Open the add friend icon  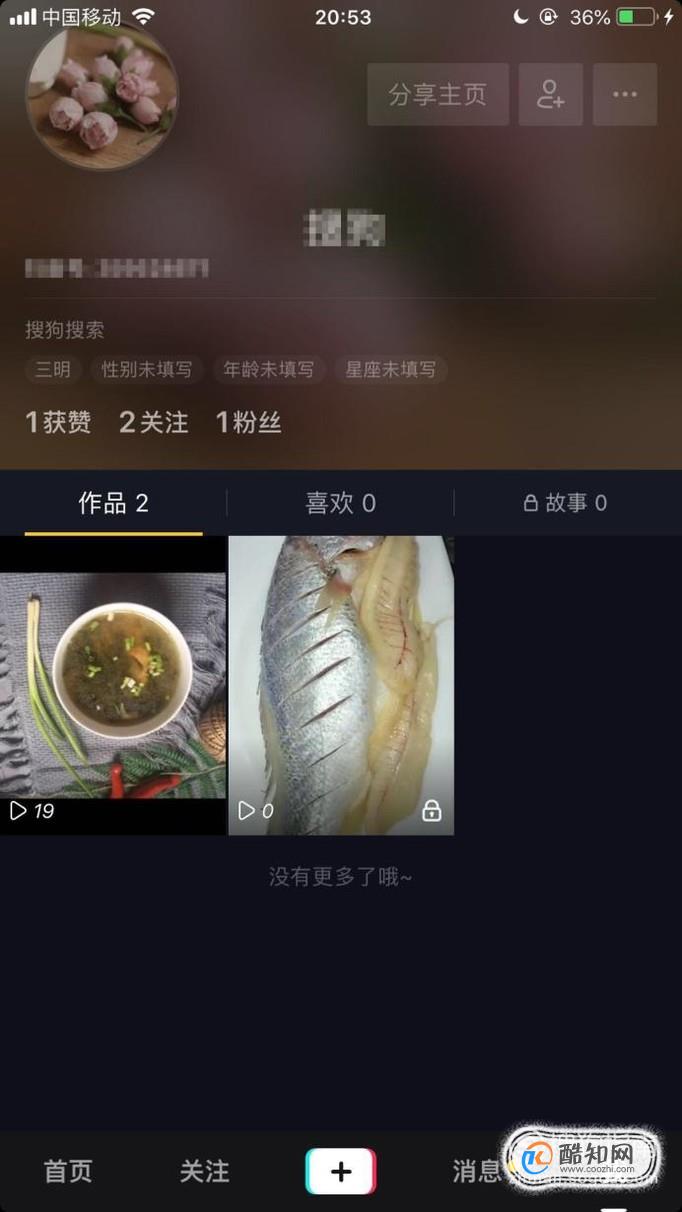point(551,95)
